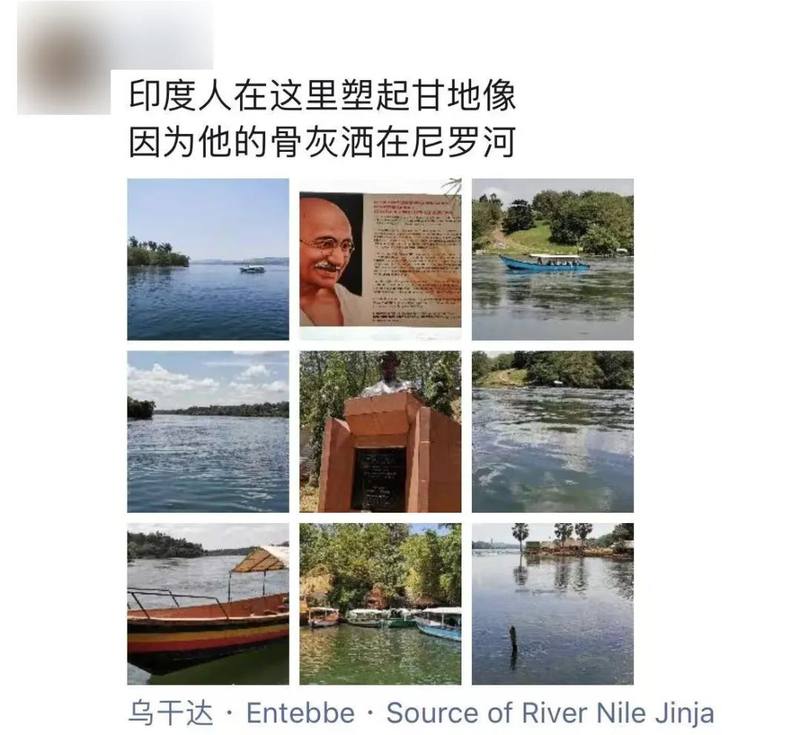Viewport: 800px width, 735px height.
Task: Open calm water photo with palm trees
Action: click(x=552, y=603)
